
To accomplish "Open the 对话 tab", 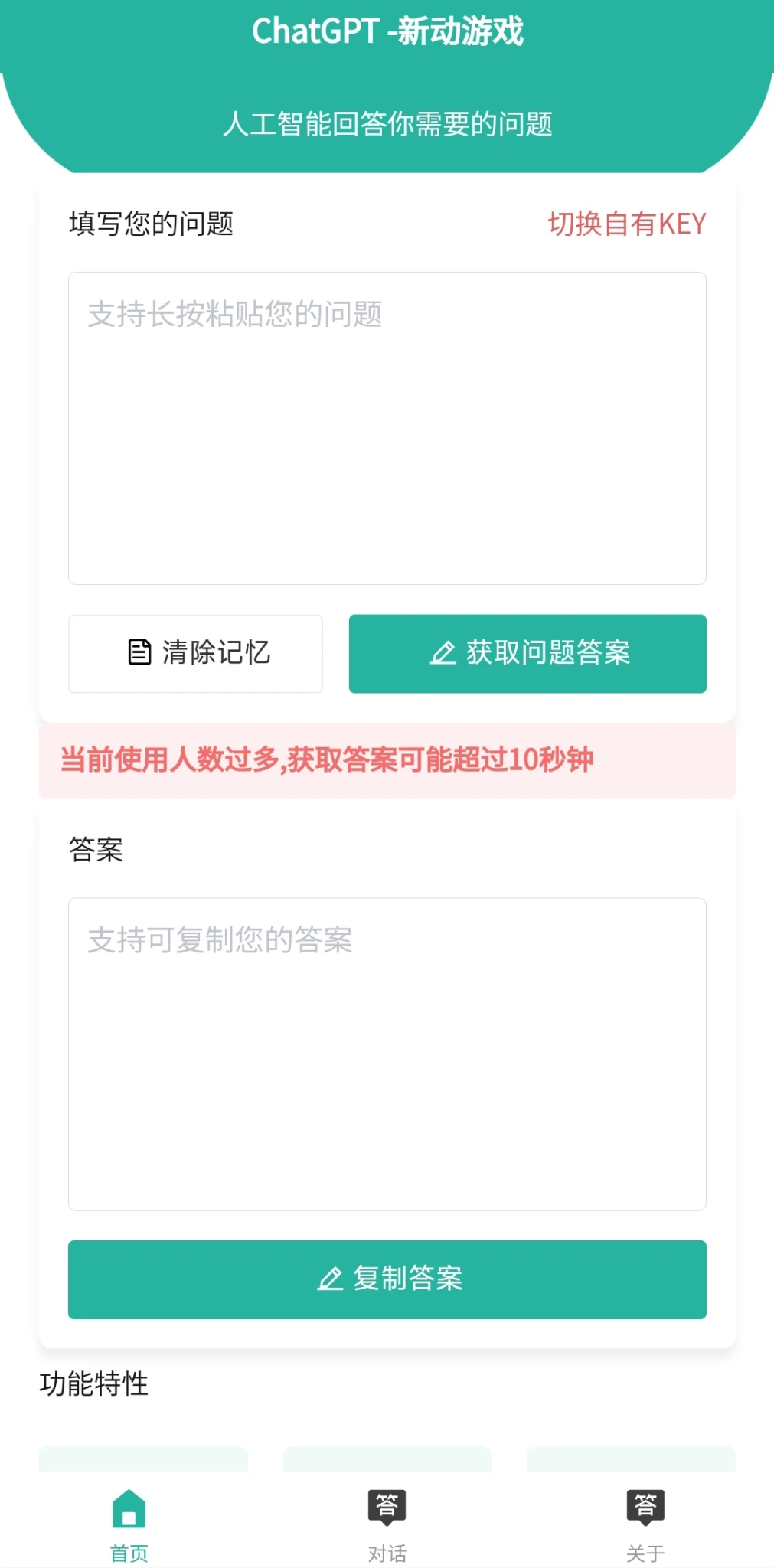I will coord(387,1520).
